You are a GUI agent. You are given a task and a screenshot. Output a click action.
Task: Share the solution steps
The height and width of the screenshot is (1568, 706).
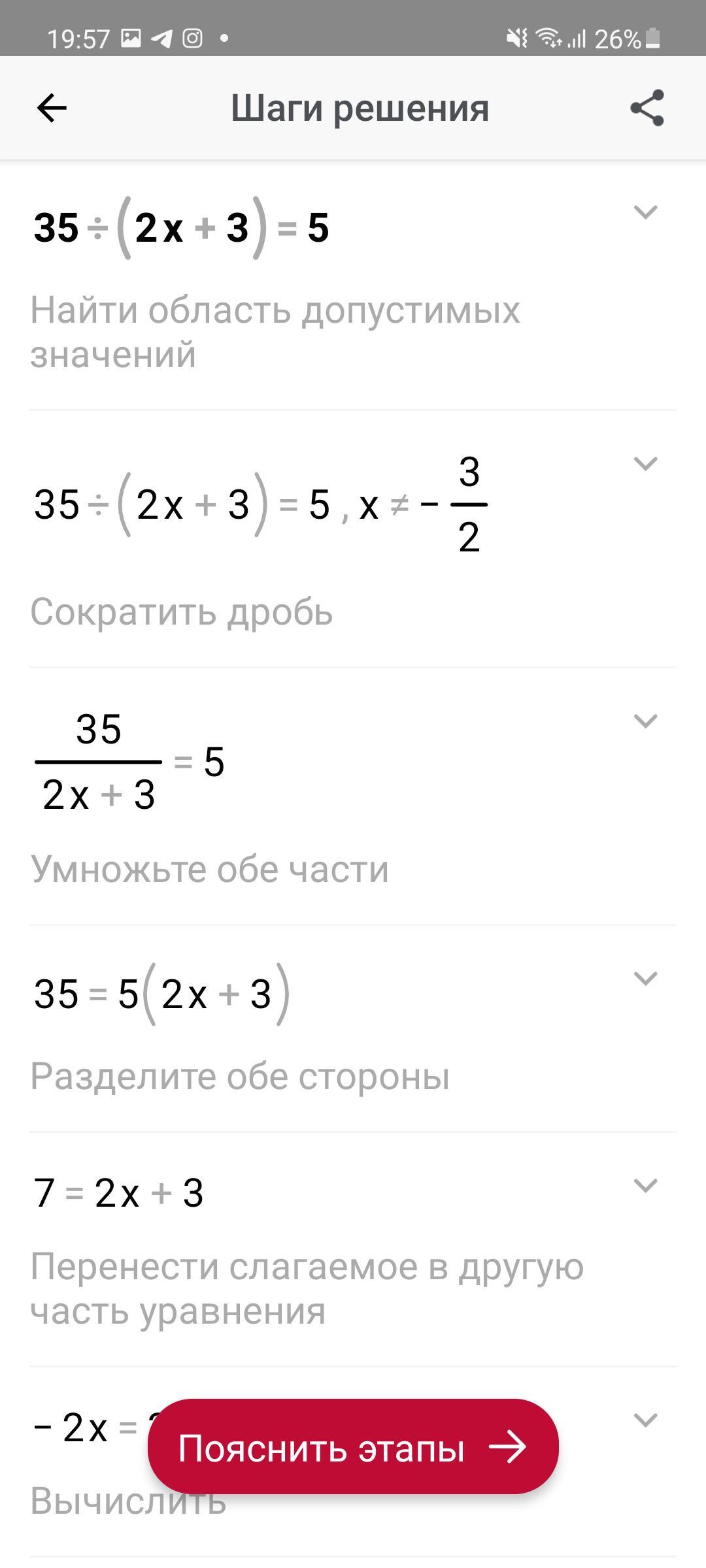(x=647, y=108)
